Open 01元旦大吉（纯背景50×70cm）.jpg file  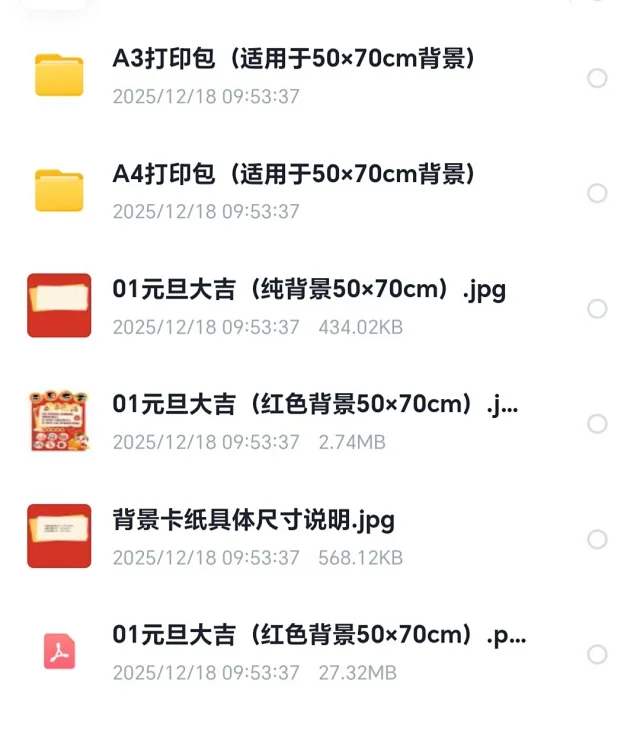(x=309, y=291)
